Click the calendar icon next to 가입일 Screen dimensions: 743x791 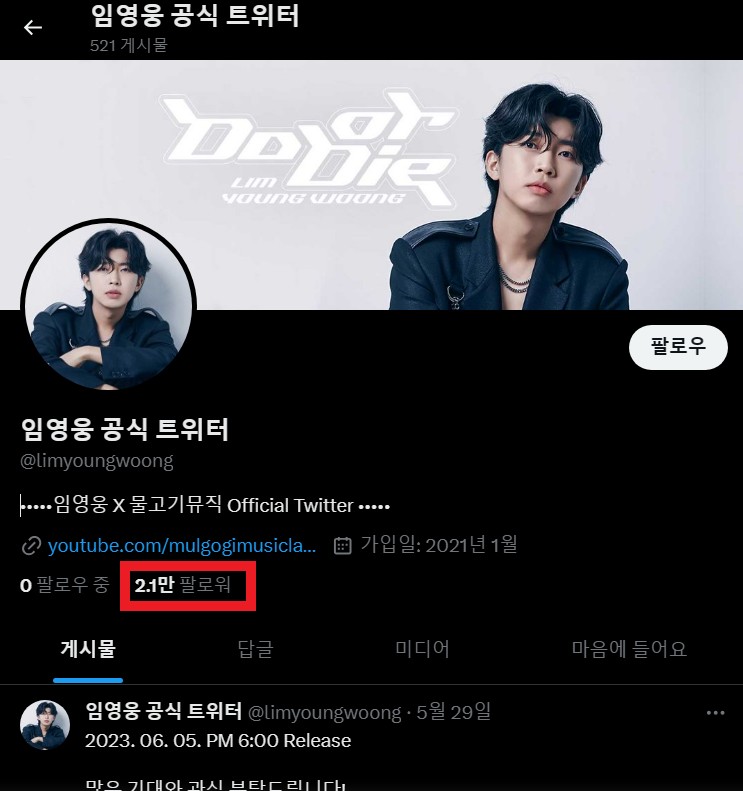point(342,545)
